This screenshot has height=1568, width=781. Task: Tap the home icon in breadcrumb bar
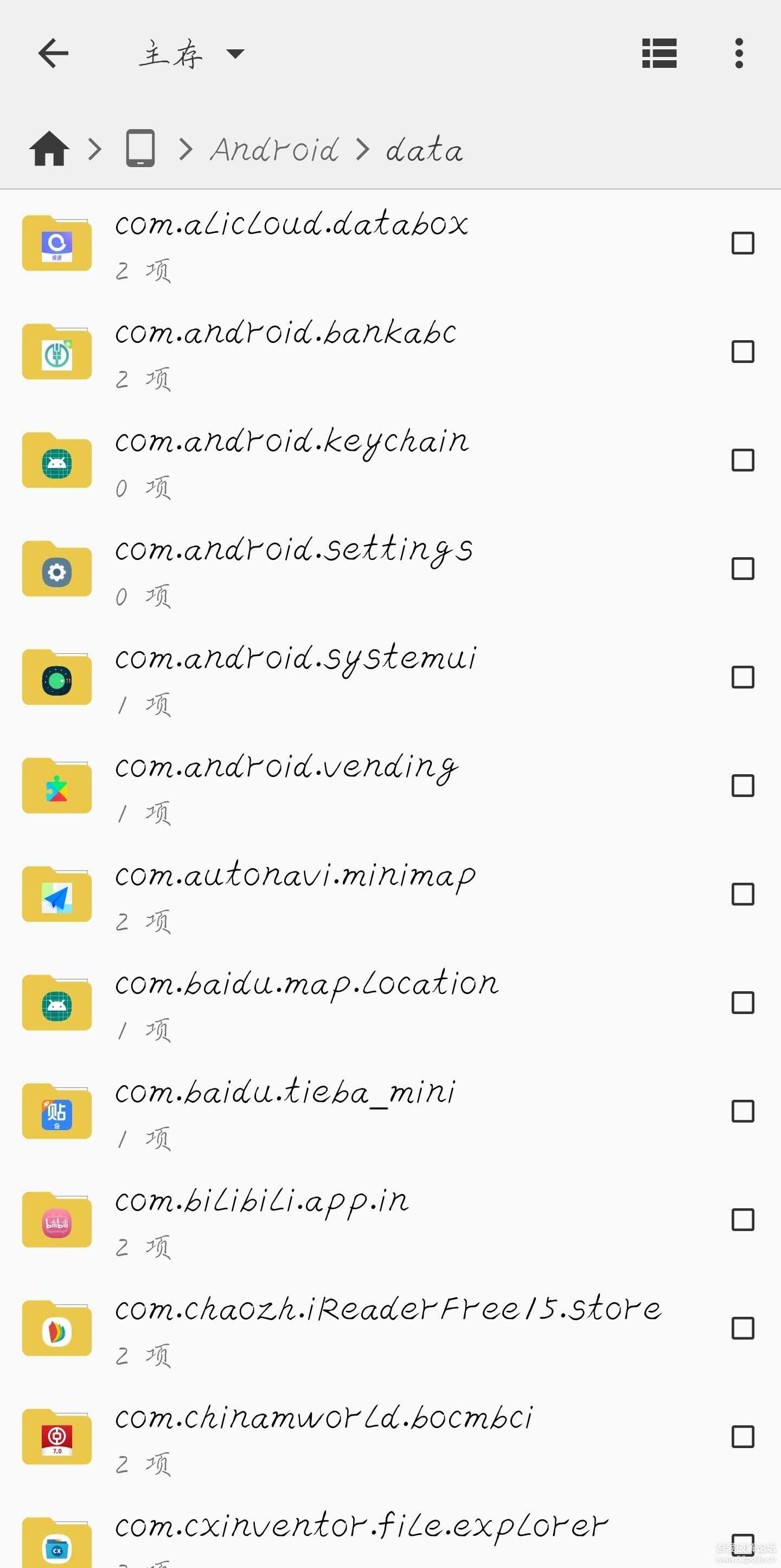[x=49, y=149]
